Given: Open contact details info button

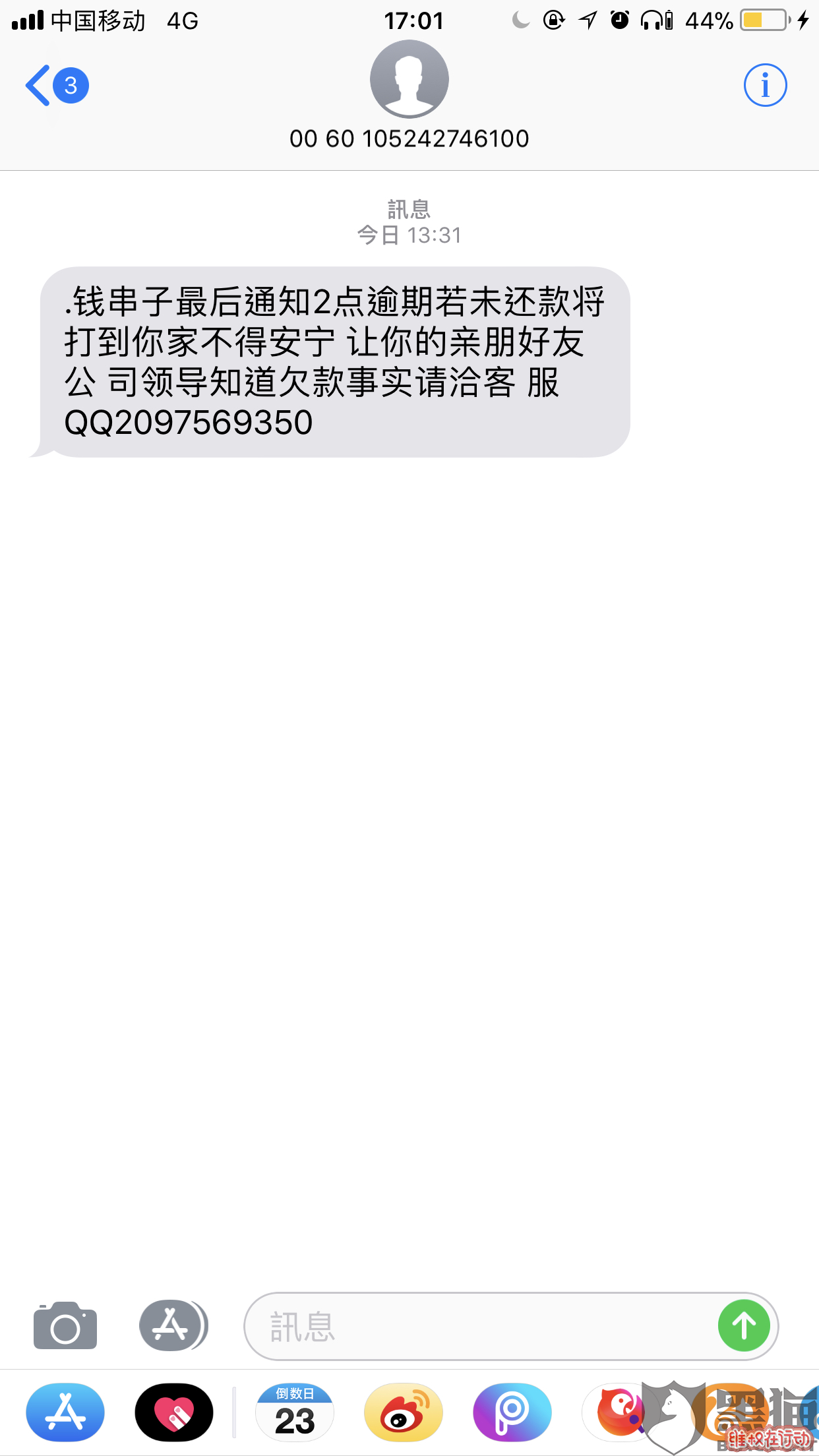Looking at the screenshot, I should click(x=765, y=86).
